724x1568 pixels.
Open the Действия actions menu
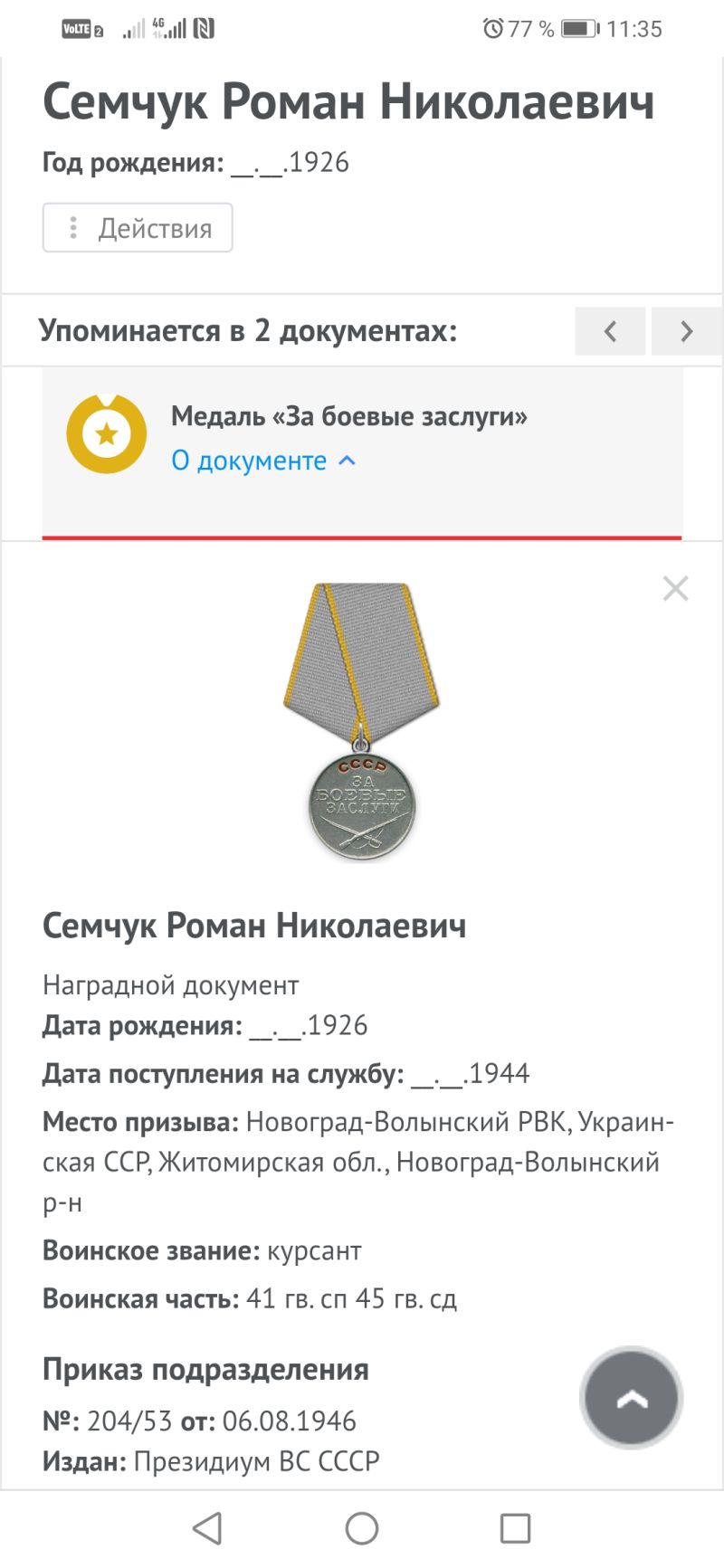coord(138,227)
